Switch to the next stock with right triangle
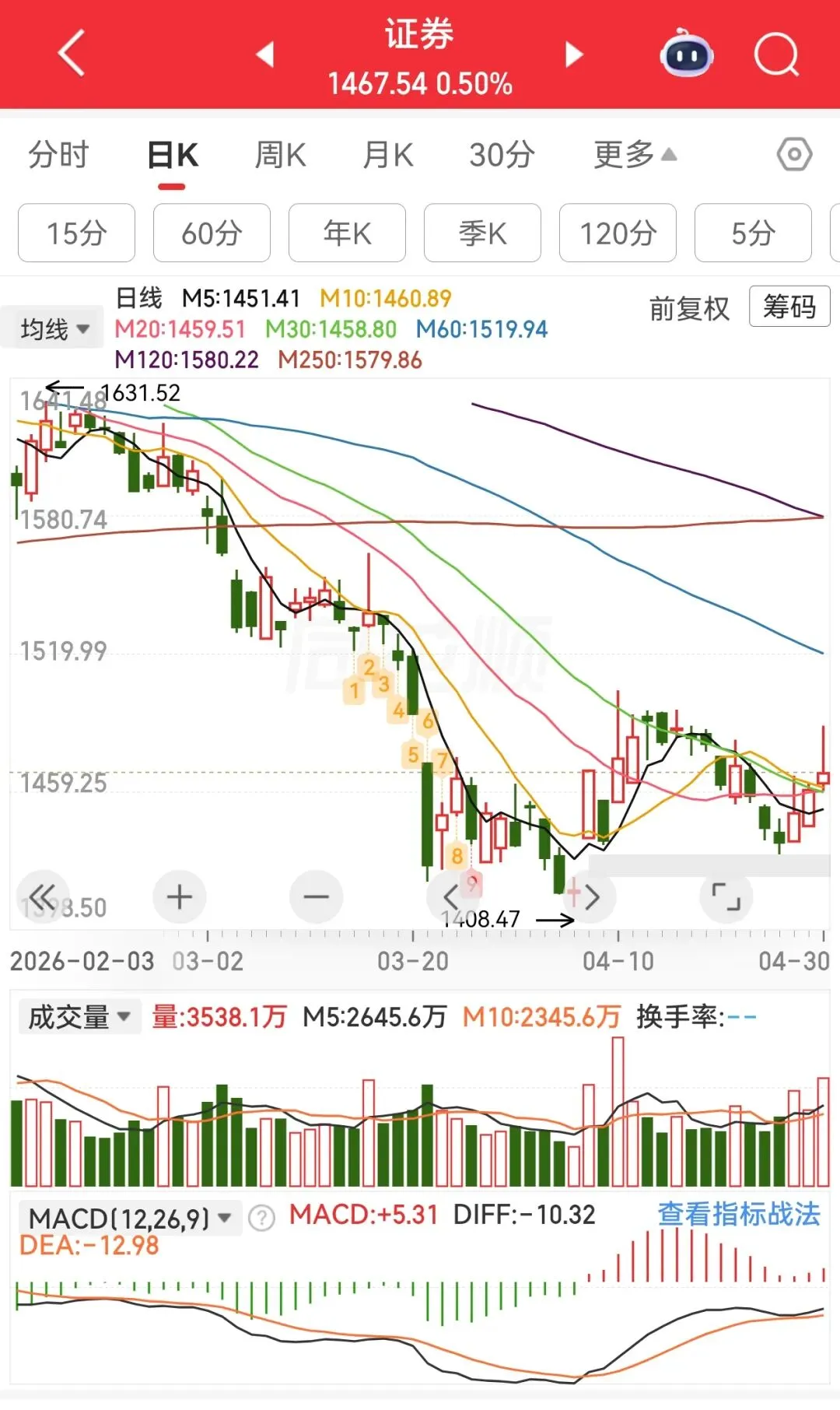This screenshot has width=840, height=1410. click(574, 54)
